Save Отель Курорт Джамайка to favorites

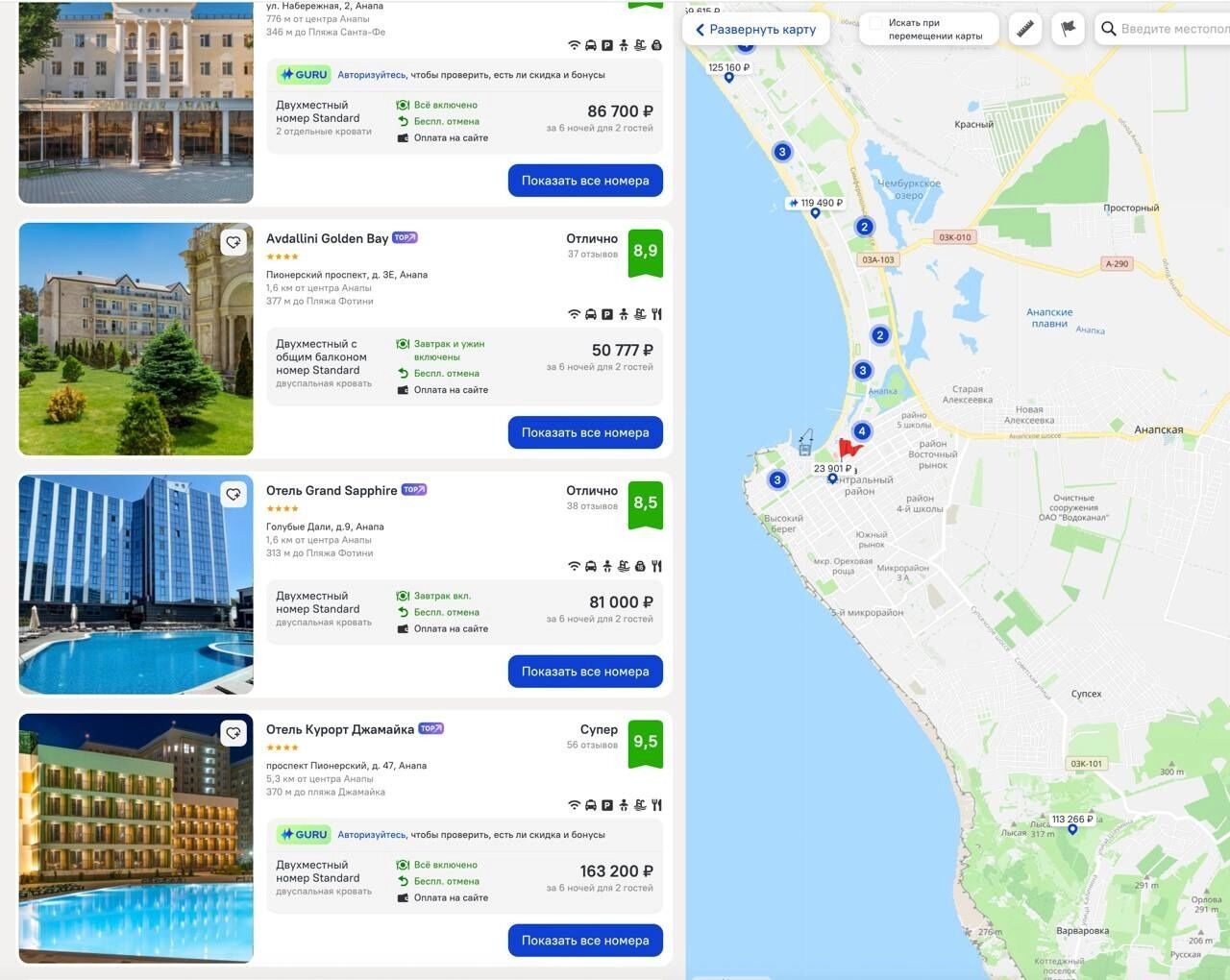click(234, 733)
